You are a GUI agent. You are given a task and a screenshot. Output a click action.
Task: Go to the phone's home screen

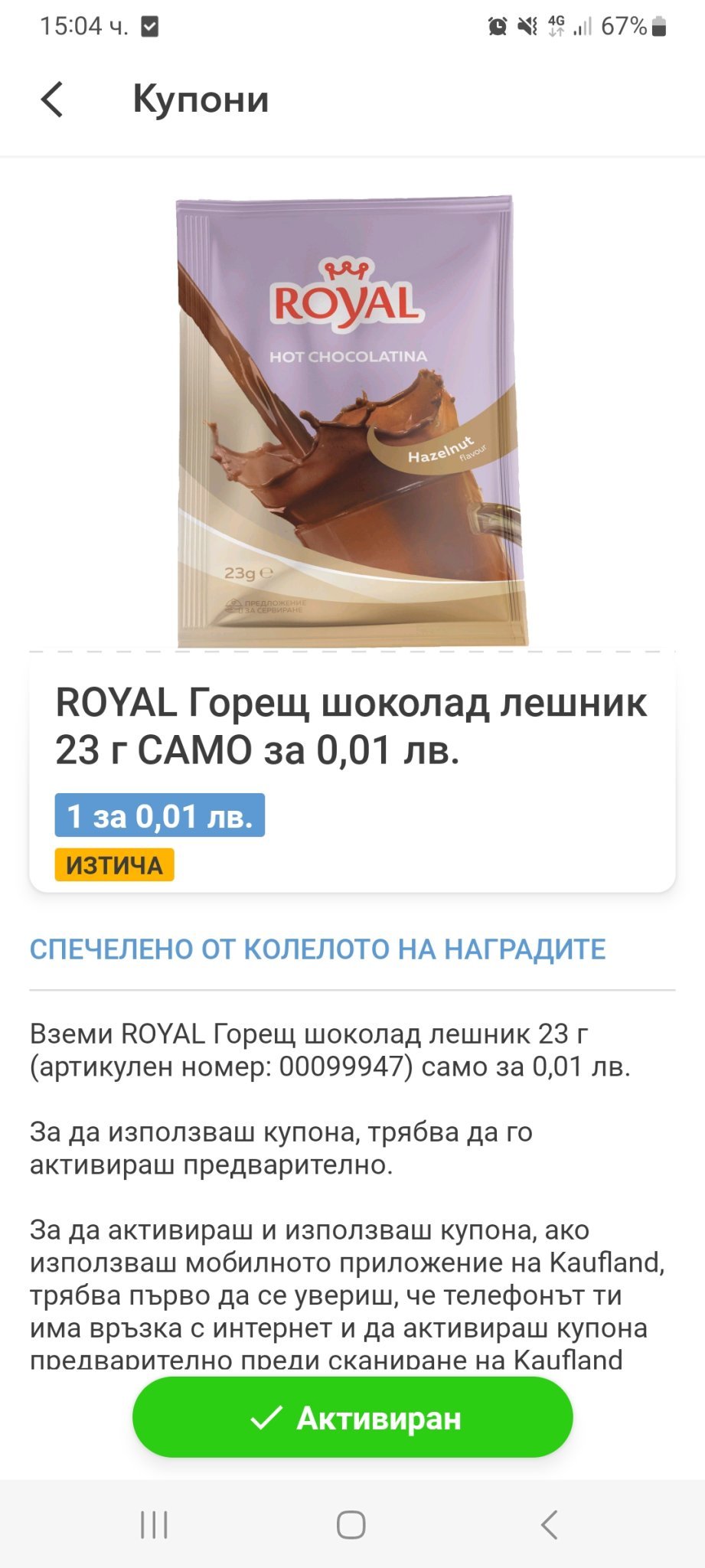(351, 1524)
